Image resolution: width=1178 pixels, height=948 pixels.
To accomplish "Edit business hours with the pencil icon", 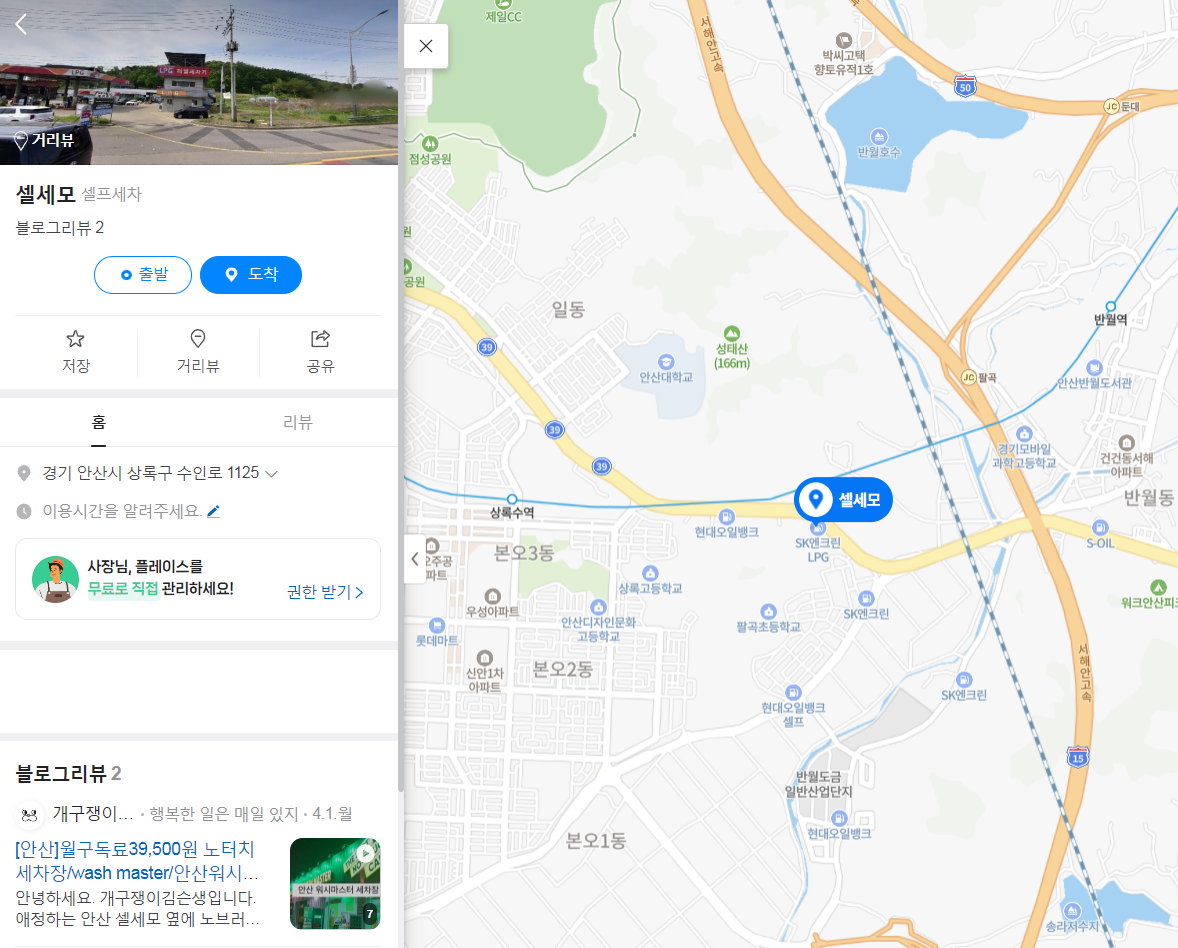I will [213, 511].
